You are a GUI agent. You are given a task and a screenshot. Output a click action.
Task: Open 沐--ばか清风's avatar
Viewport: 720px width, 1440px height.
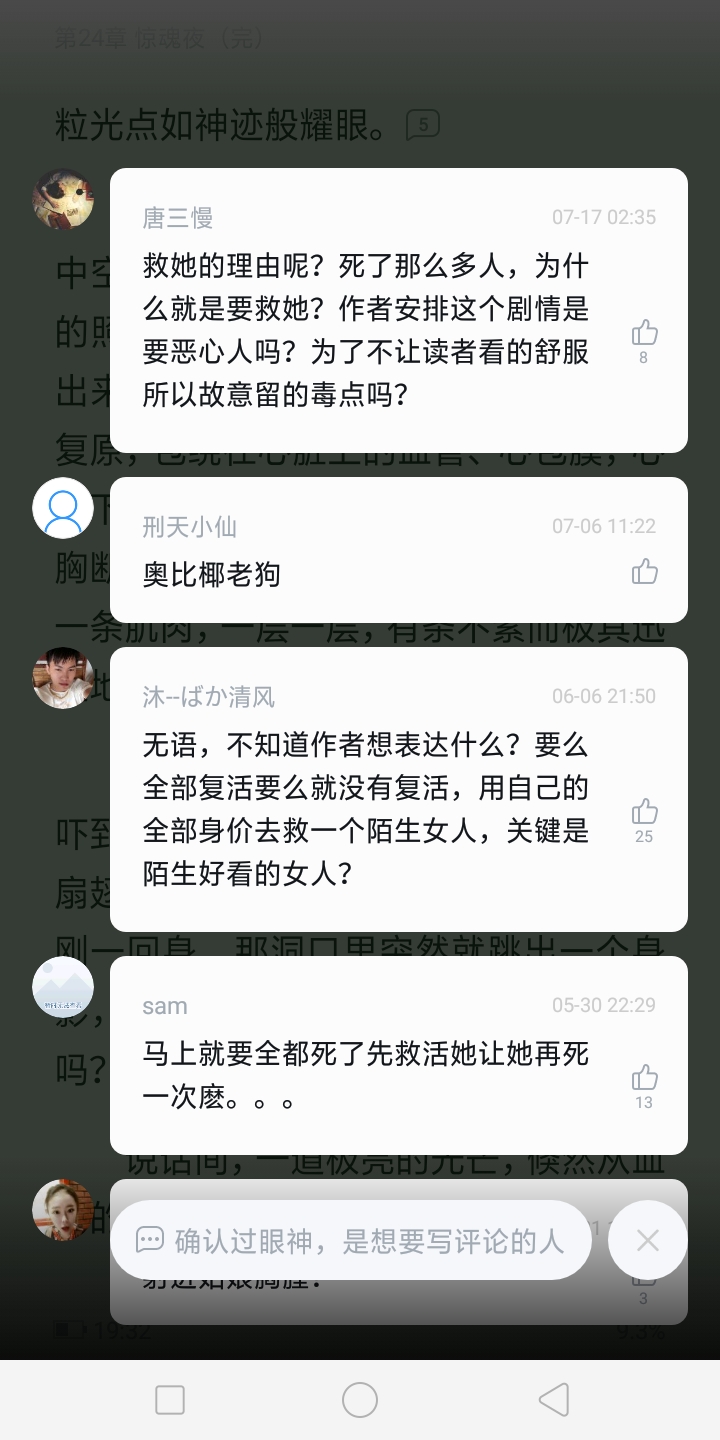click(63, 678)
